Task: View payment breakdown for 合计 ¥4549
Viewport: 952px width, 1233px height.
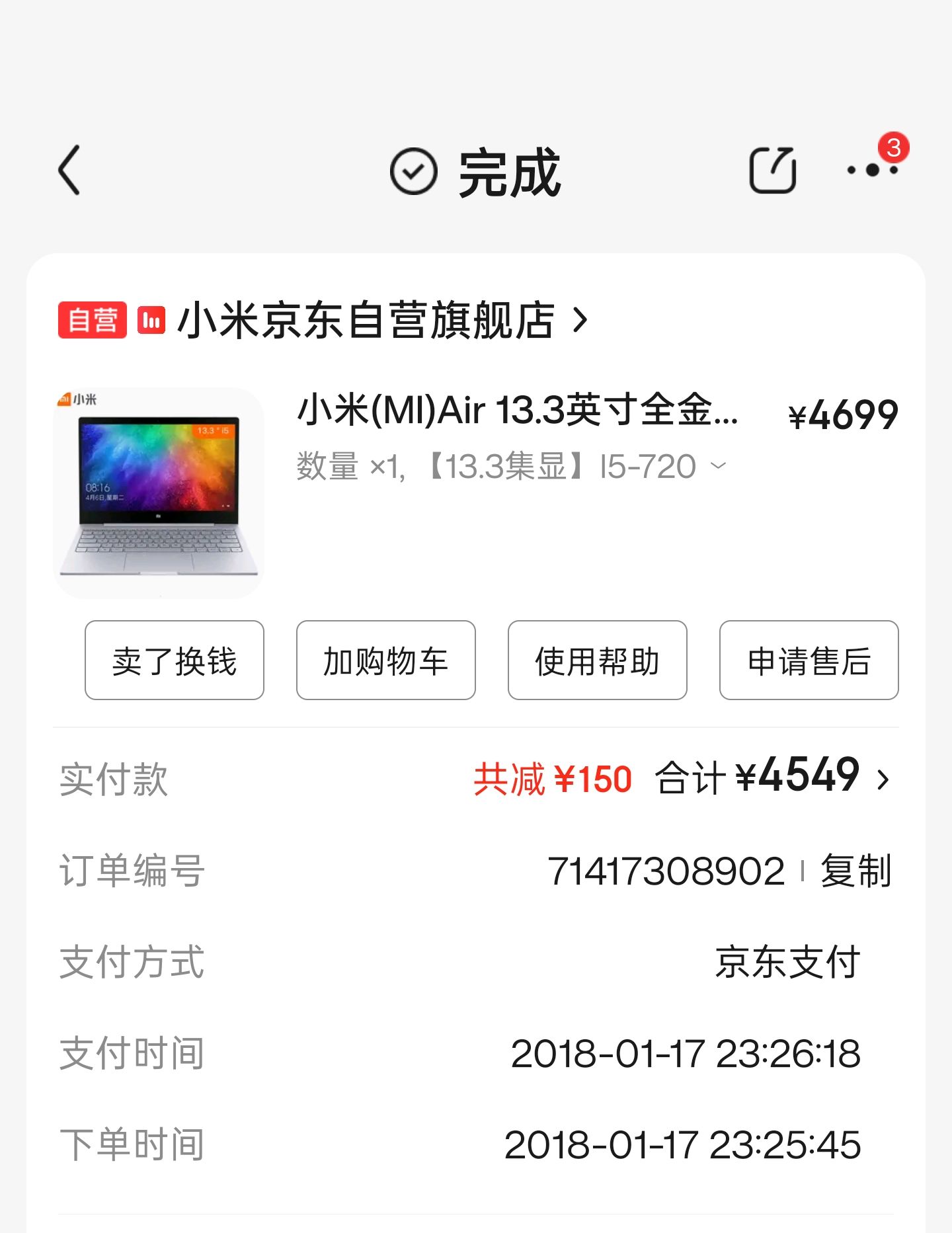Action: (x=773, y=778)
